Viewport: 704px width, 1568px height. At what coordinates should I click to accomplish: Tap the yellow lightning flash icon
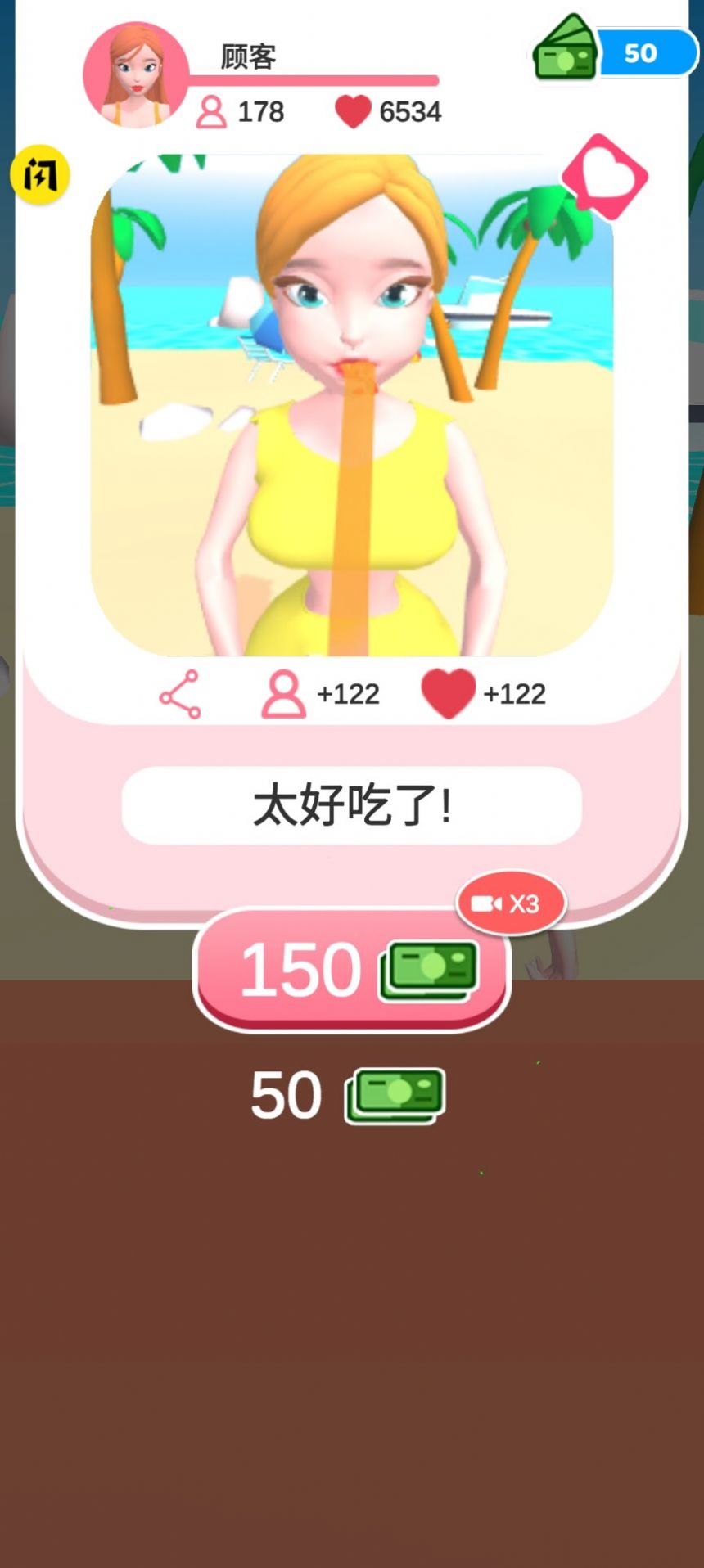click(x=38, y=175)
